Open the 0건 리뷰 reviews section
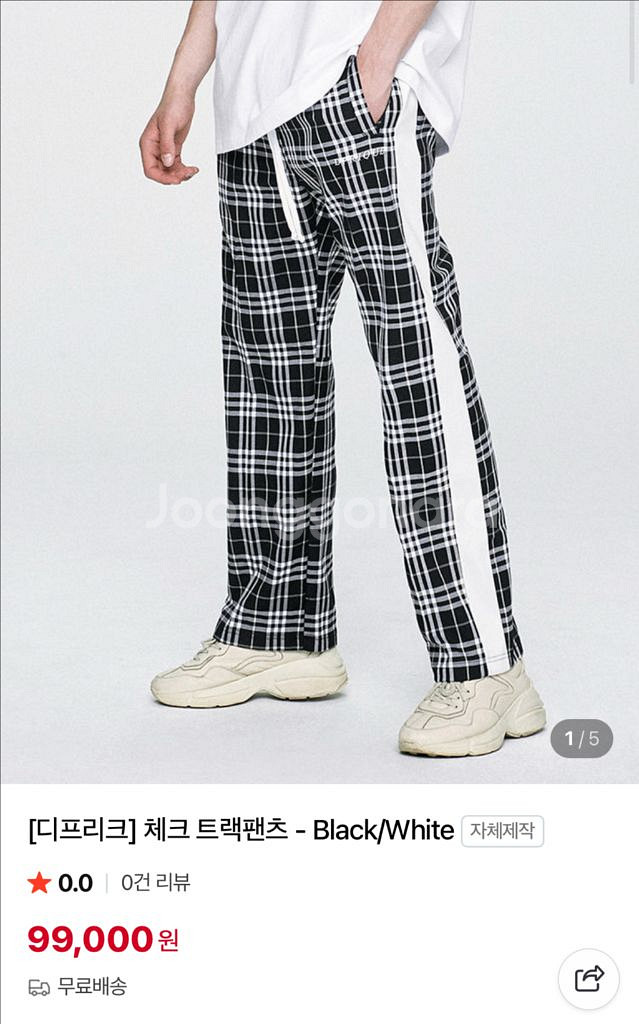Viewport: 639px width, 1024px height. [156, 883]
